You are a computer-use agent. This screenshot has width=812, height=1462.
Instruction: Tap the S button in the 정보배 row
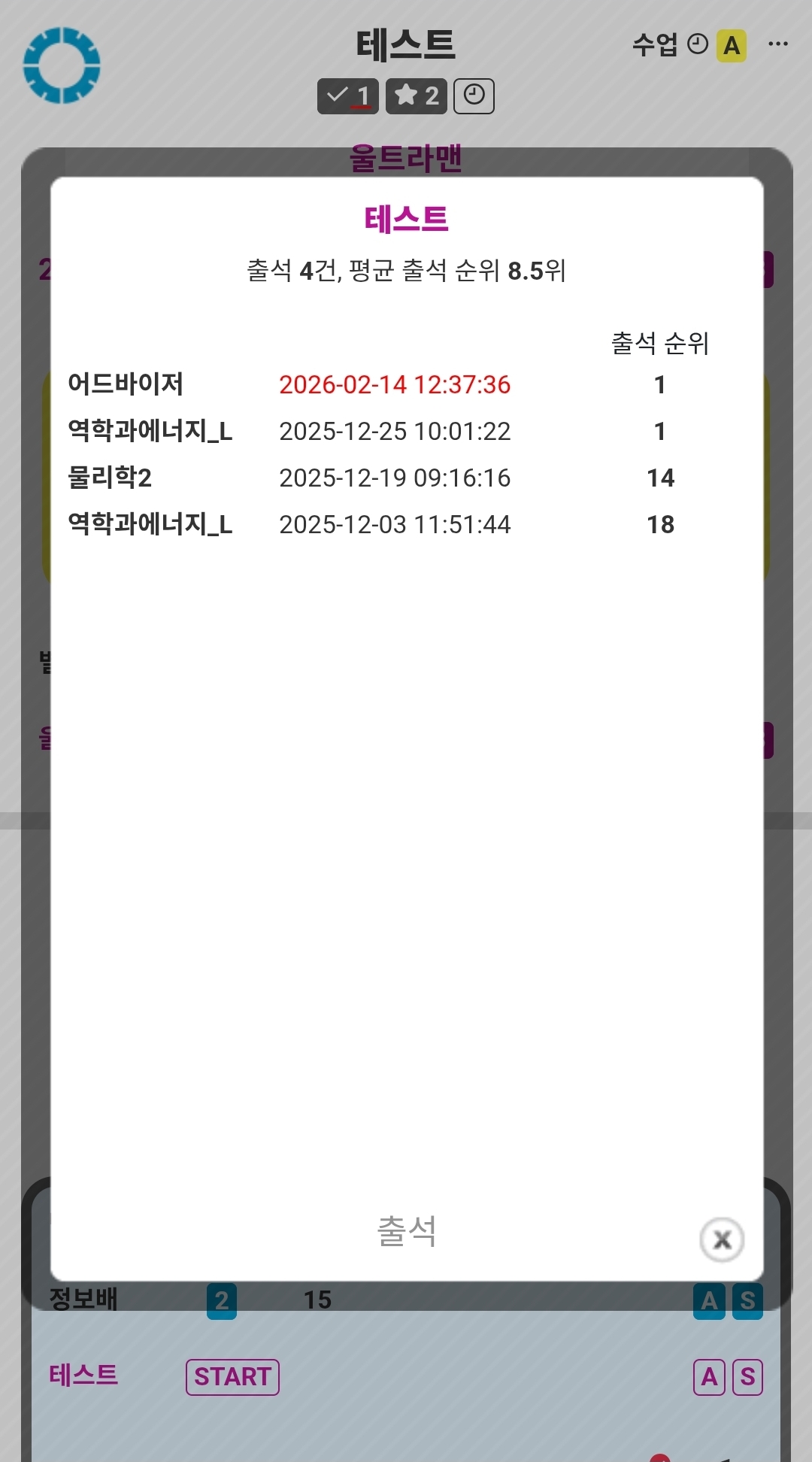tap(747, 1301)
